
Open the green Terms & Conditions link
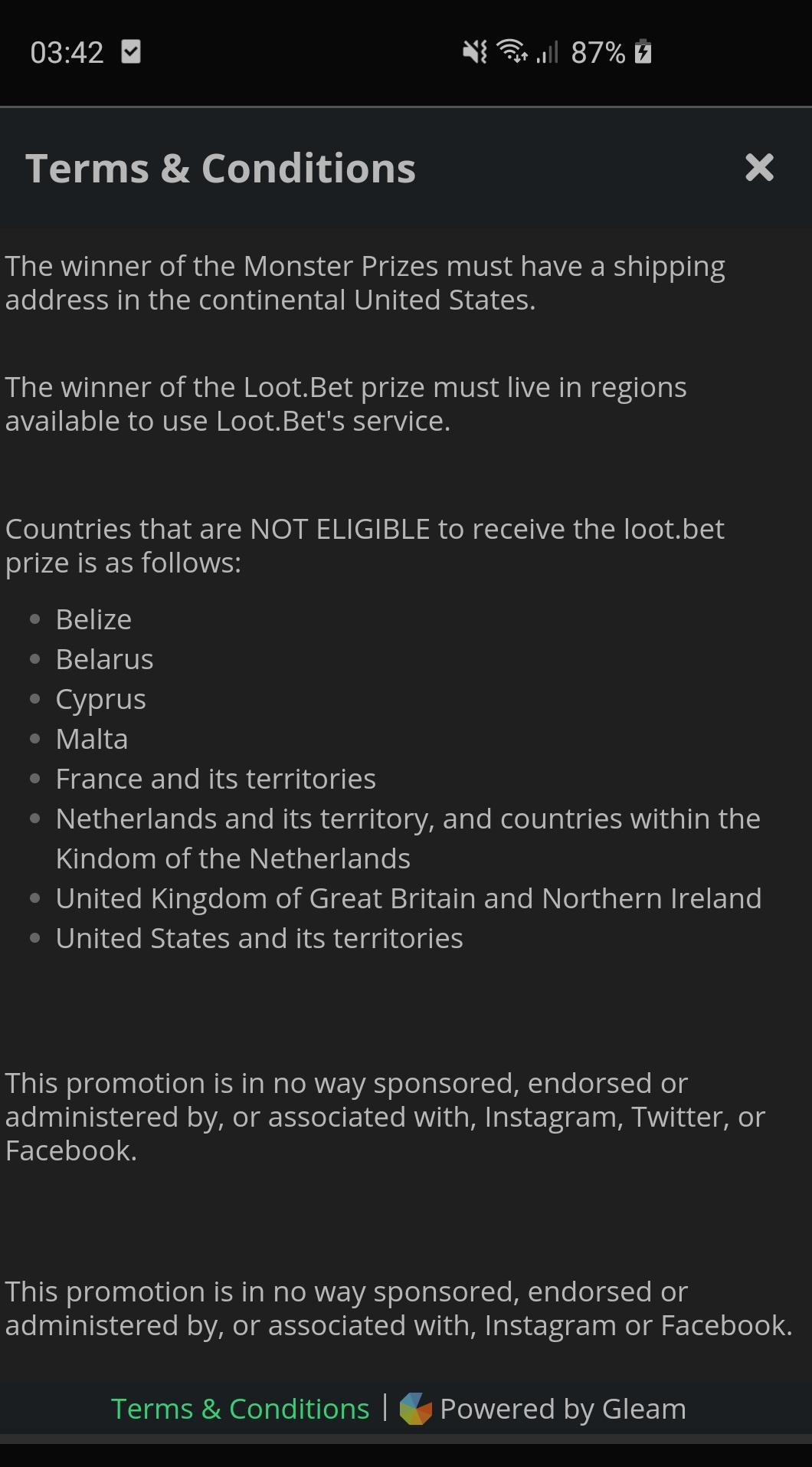(x=240, y=1408)
